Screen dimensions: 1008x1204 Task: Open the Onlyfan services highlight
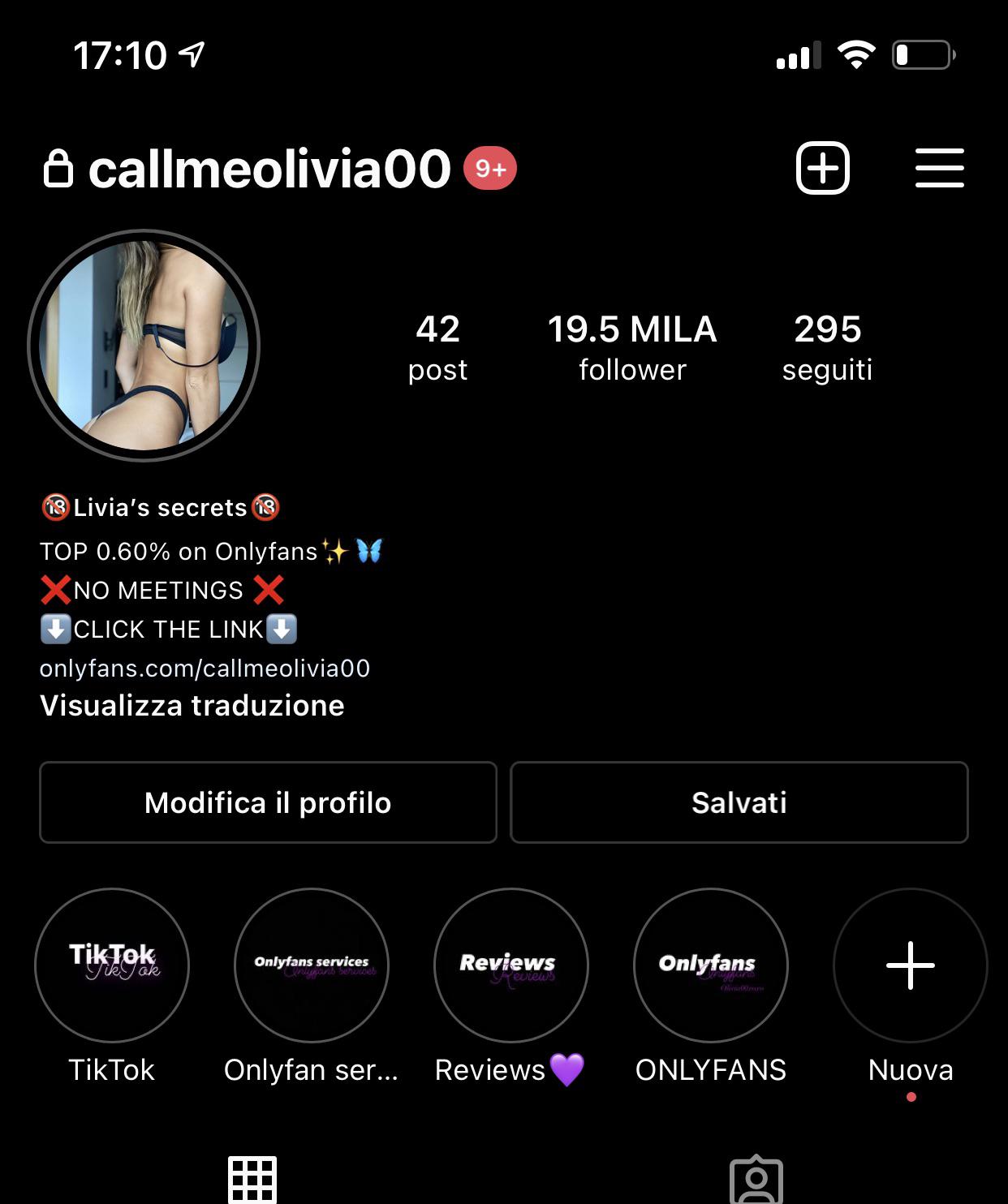click(312, 965)
